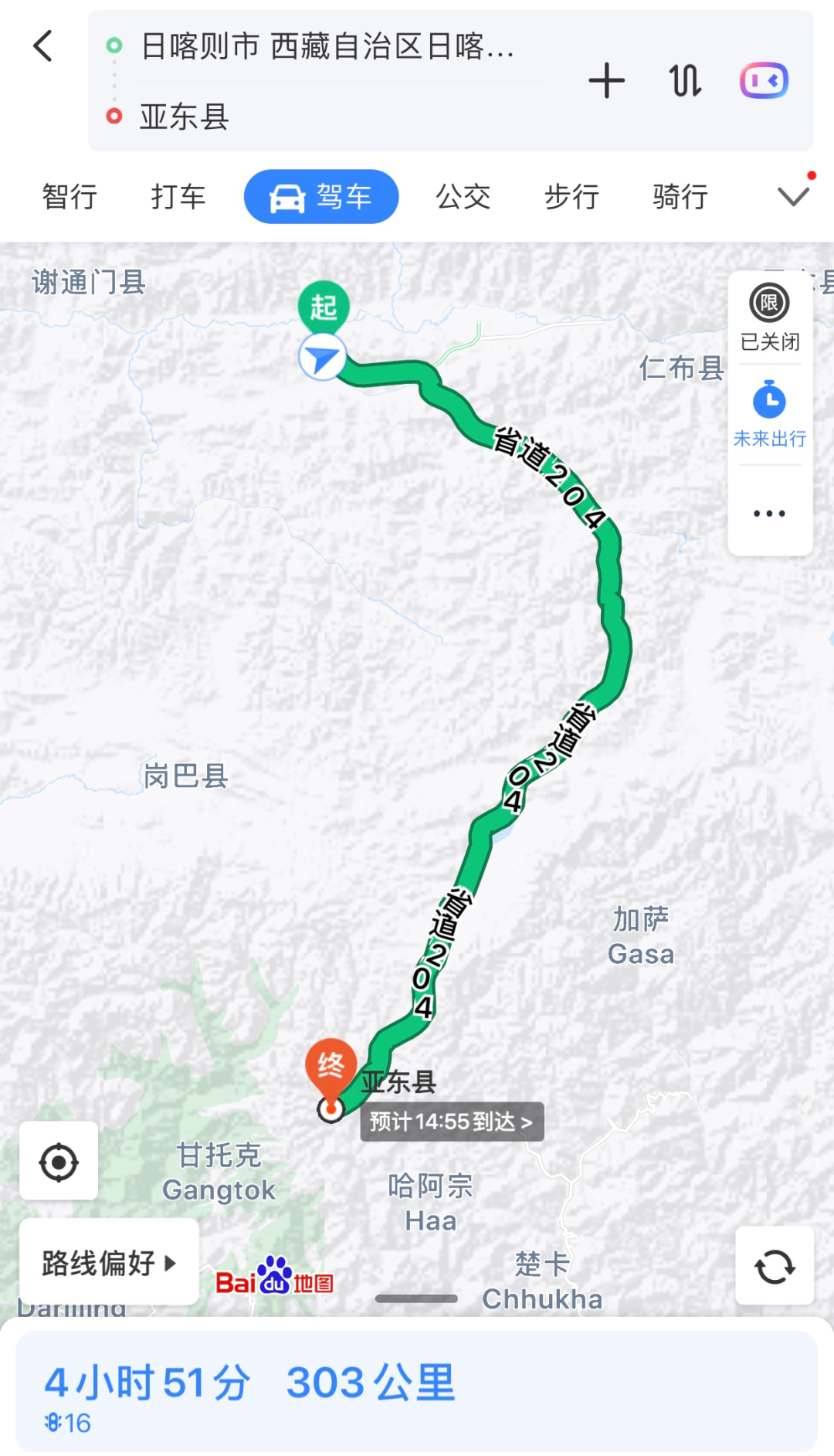Screen dimensions: 834x1456
Task: Switch to the 打车 tab
Action: (x=178, y=197)
